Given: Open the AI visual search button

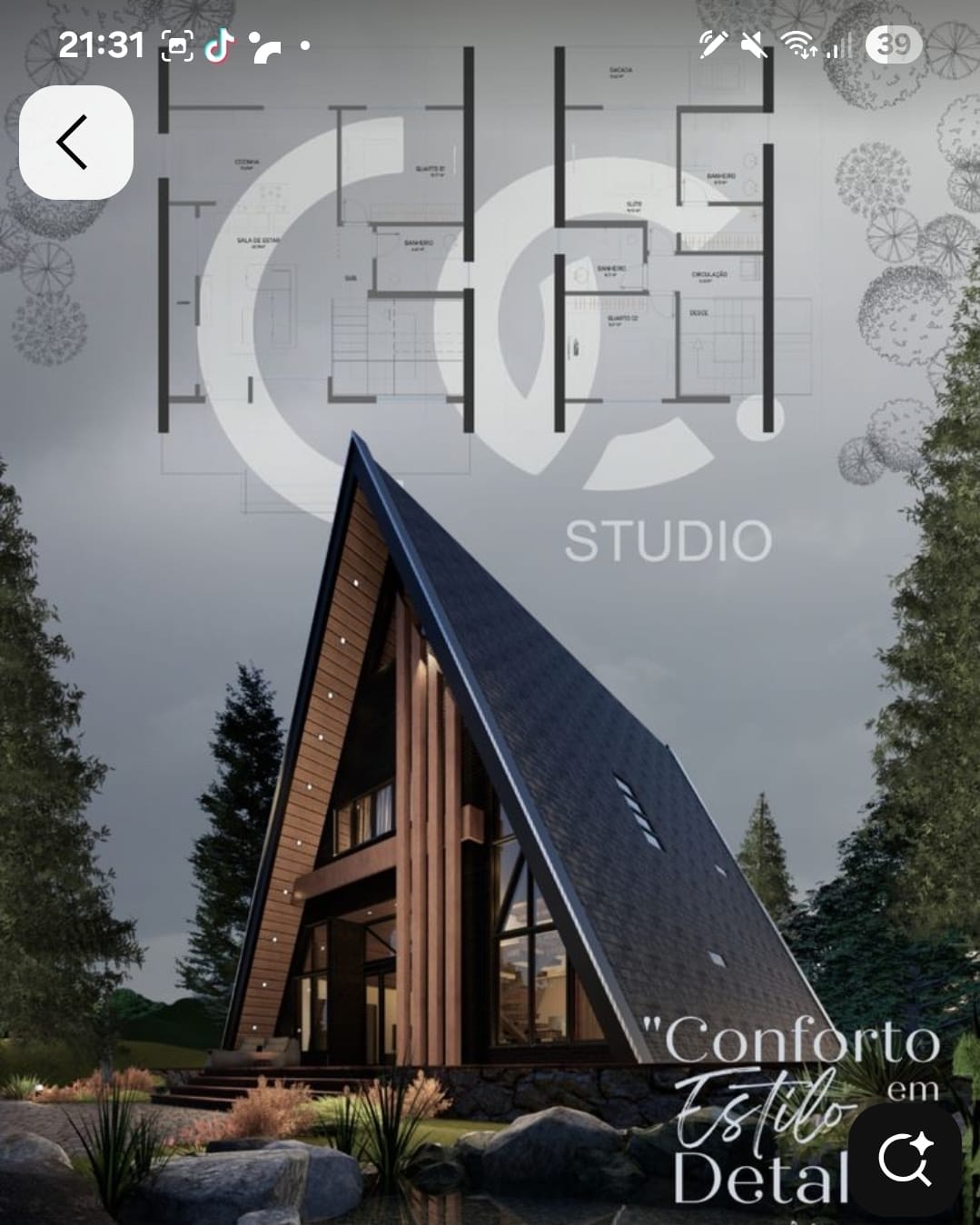Looking at the screenshot, I should (x=905, y=1160).
